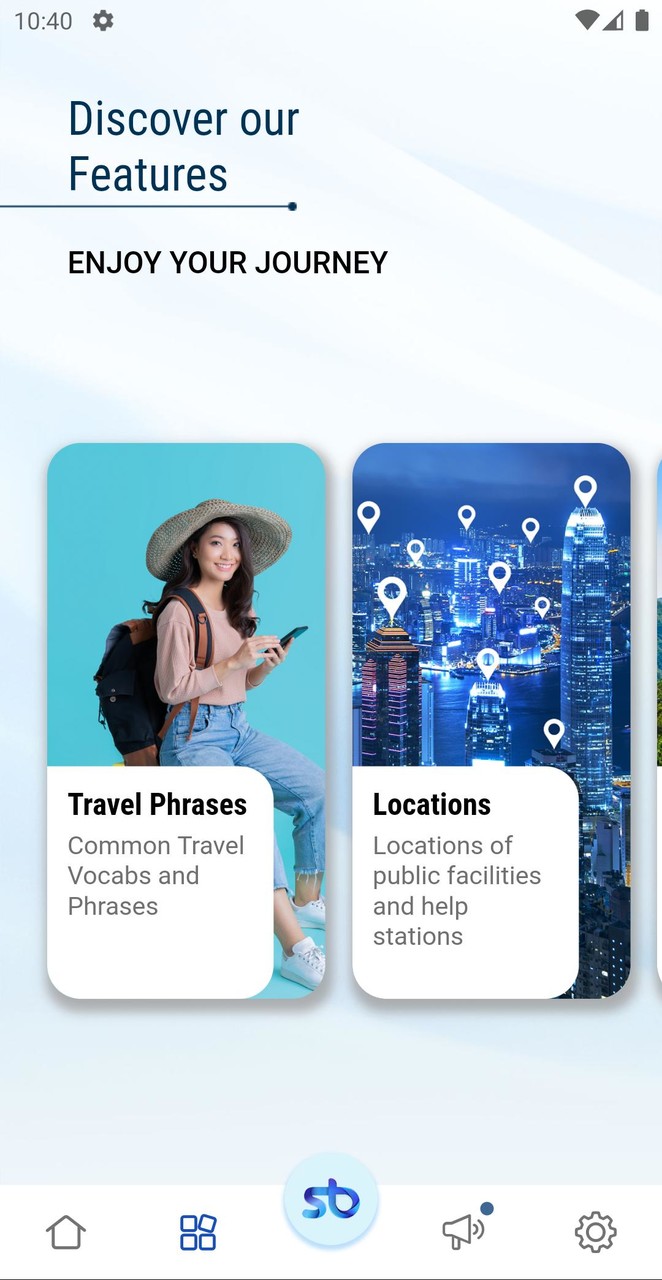662x1280 pixels.
Task: Open the settings gear tab
Action: coord(595,1232)
